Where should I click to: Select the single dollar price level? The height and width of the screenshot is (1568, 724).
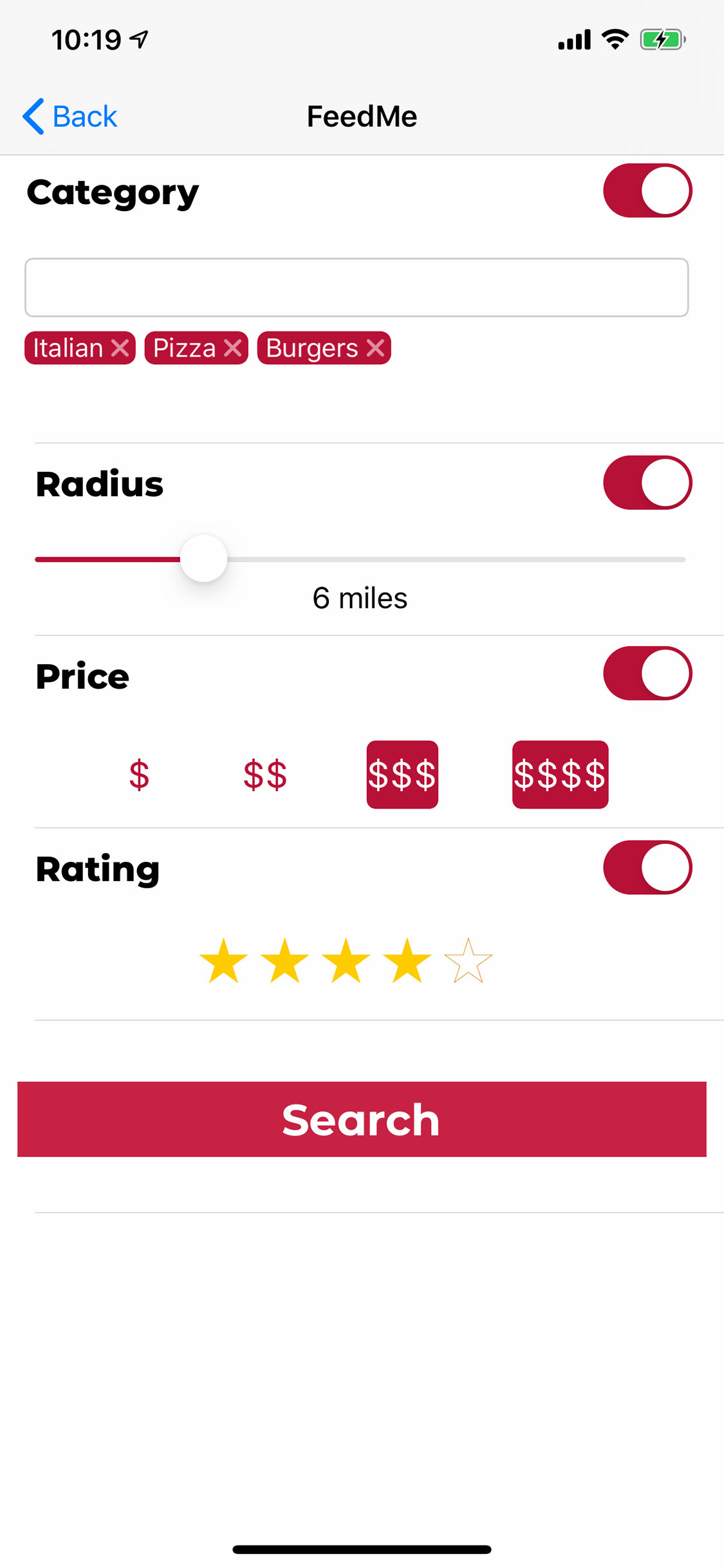click(x=139, y=774)
